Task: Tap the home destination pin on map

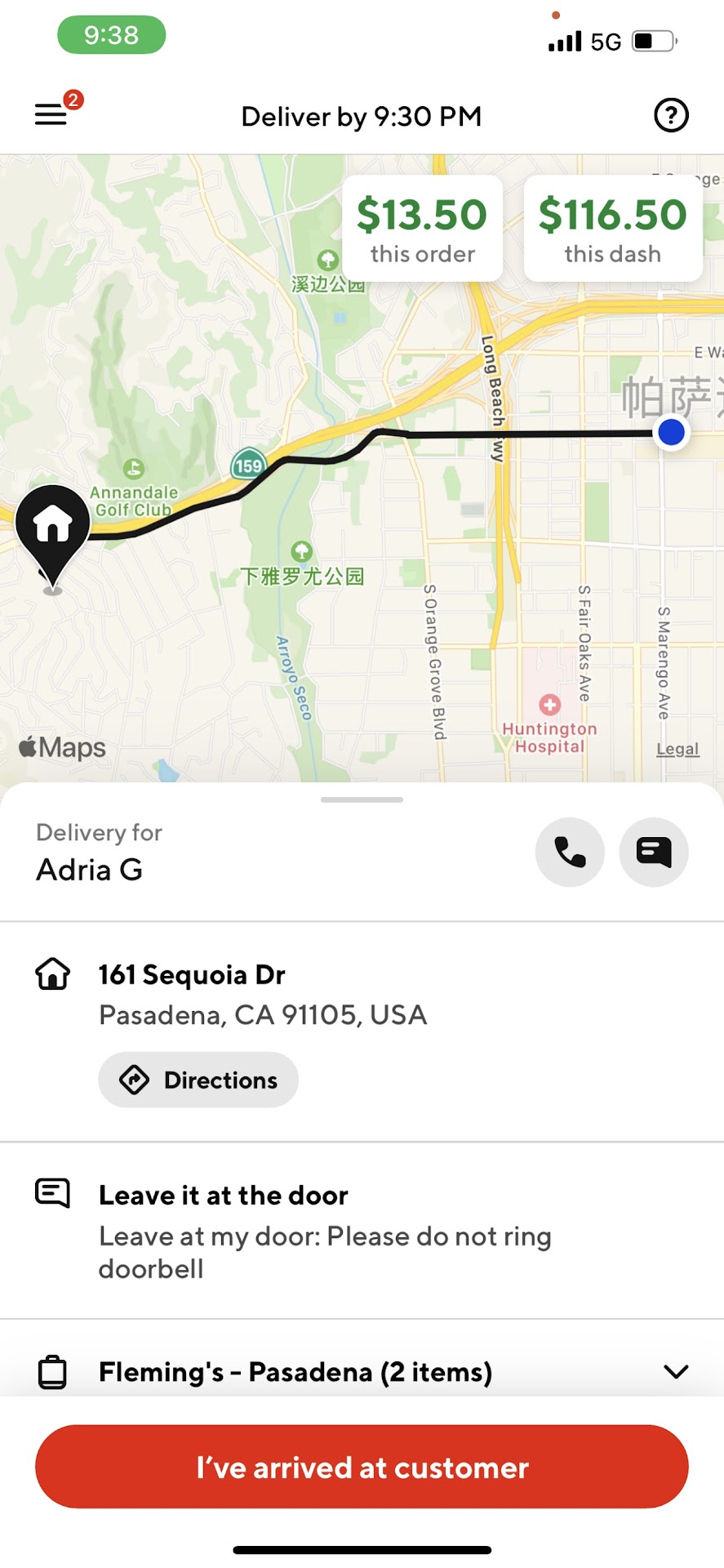Action: point(53,527)
